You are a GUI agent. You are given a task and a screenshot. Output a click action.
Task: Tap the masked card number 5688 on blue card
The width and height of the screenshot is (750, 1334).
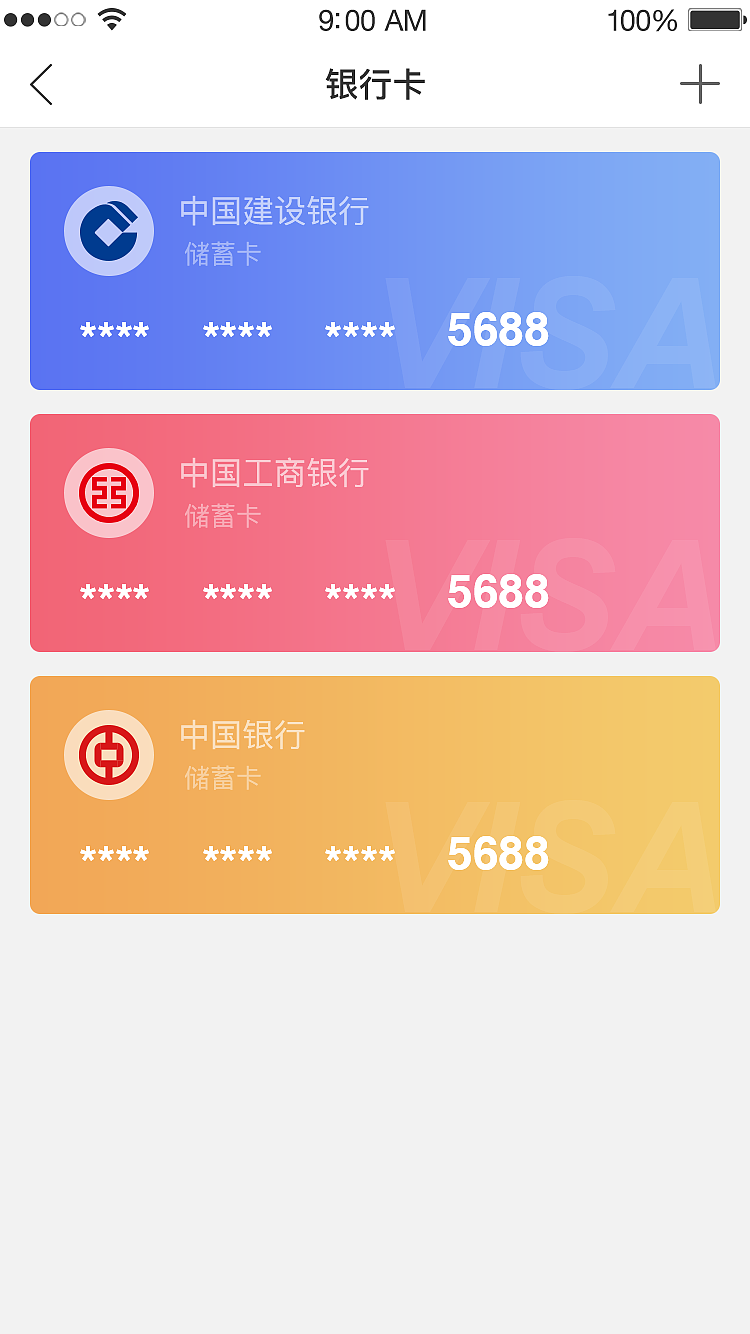[x=499, y=328]
